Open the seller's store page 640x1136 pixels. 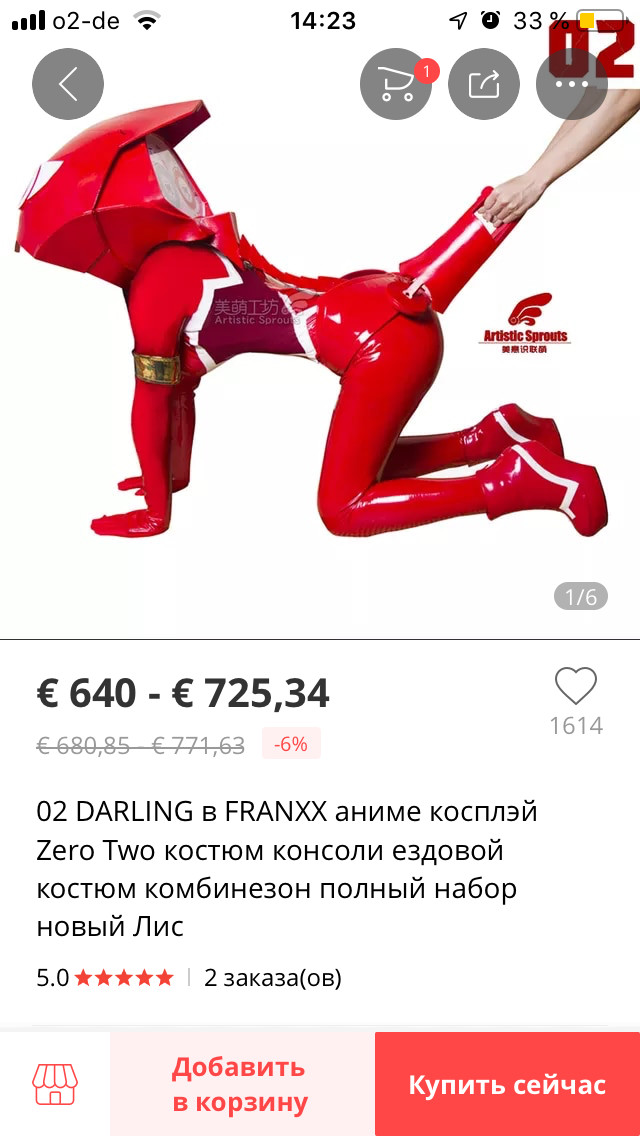pyautogui.click(x=55, y=1084)
